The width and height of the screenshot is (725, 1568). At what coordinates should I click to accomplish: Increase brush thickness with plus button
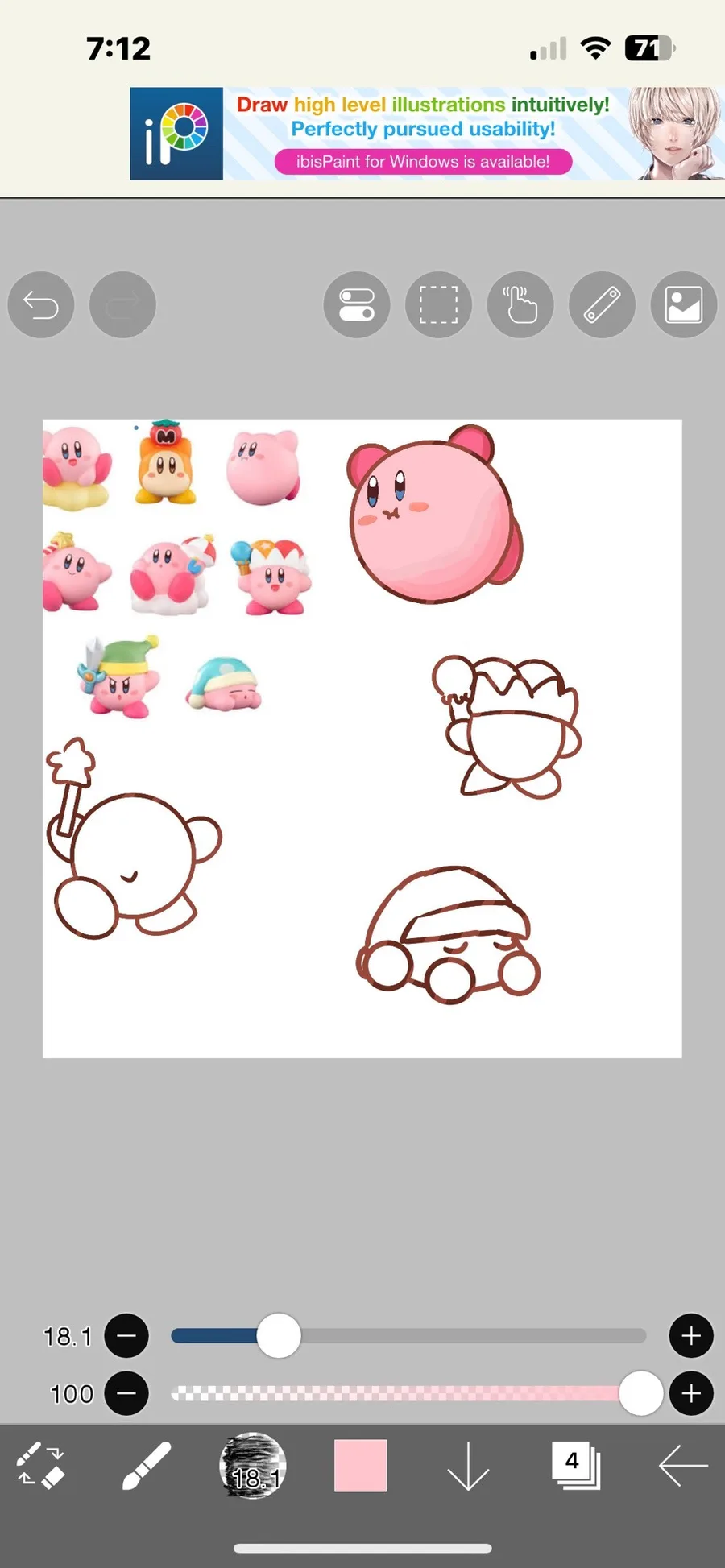[x=691, y=1336]
